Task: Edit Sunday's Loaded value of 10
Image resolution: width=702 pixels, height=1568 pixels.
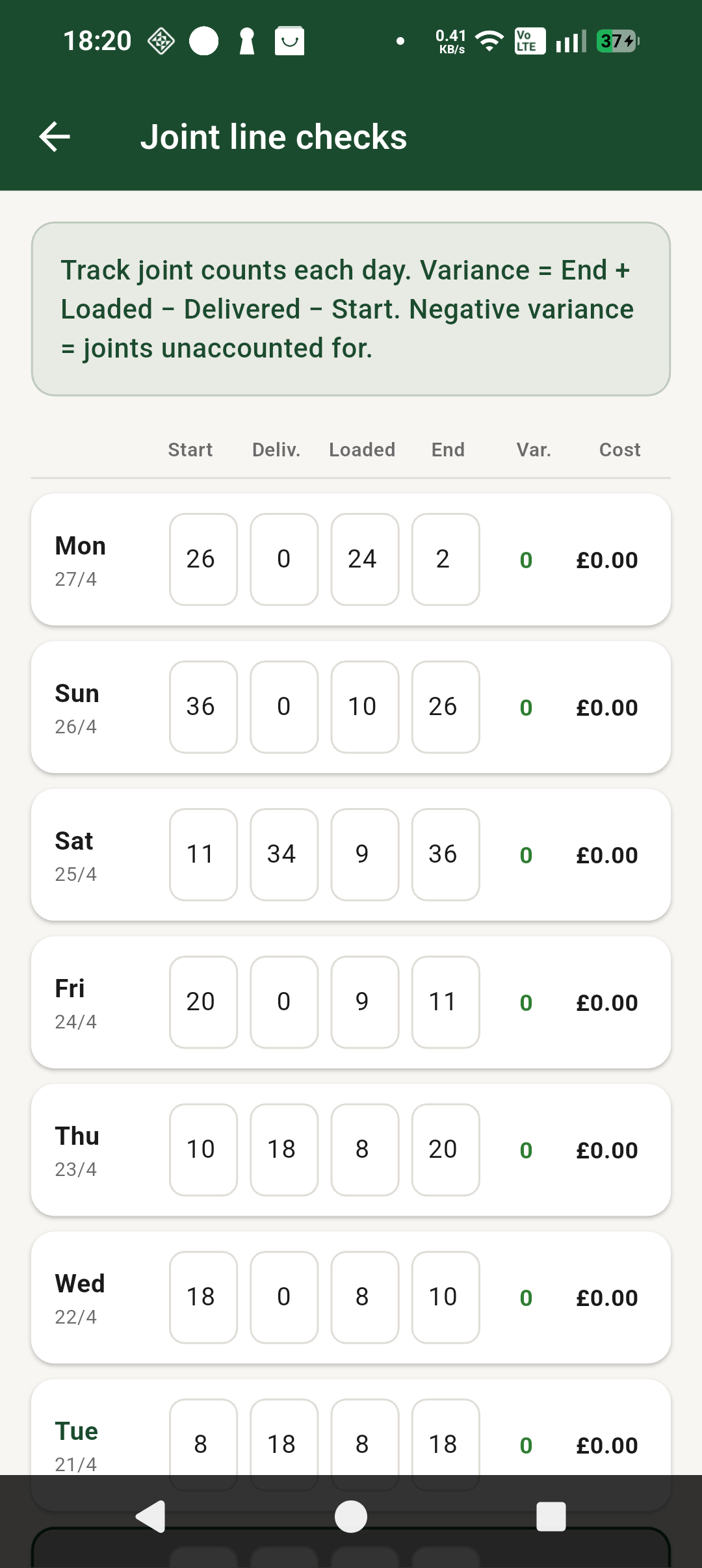Action: coord(364,707)
